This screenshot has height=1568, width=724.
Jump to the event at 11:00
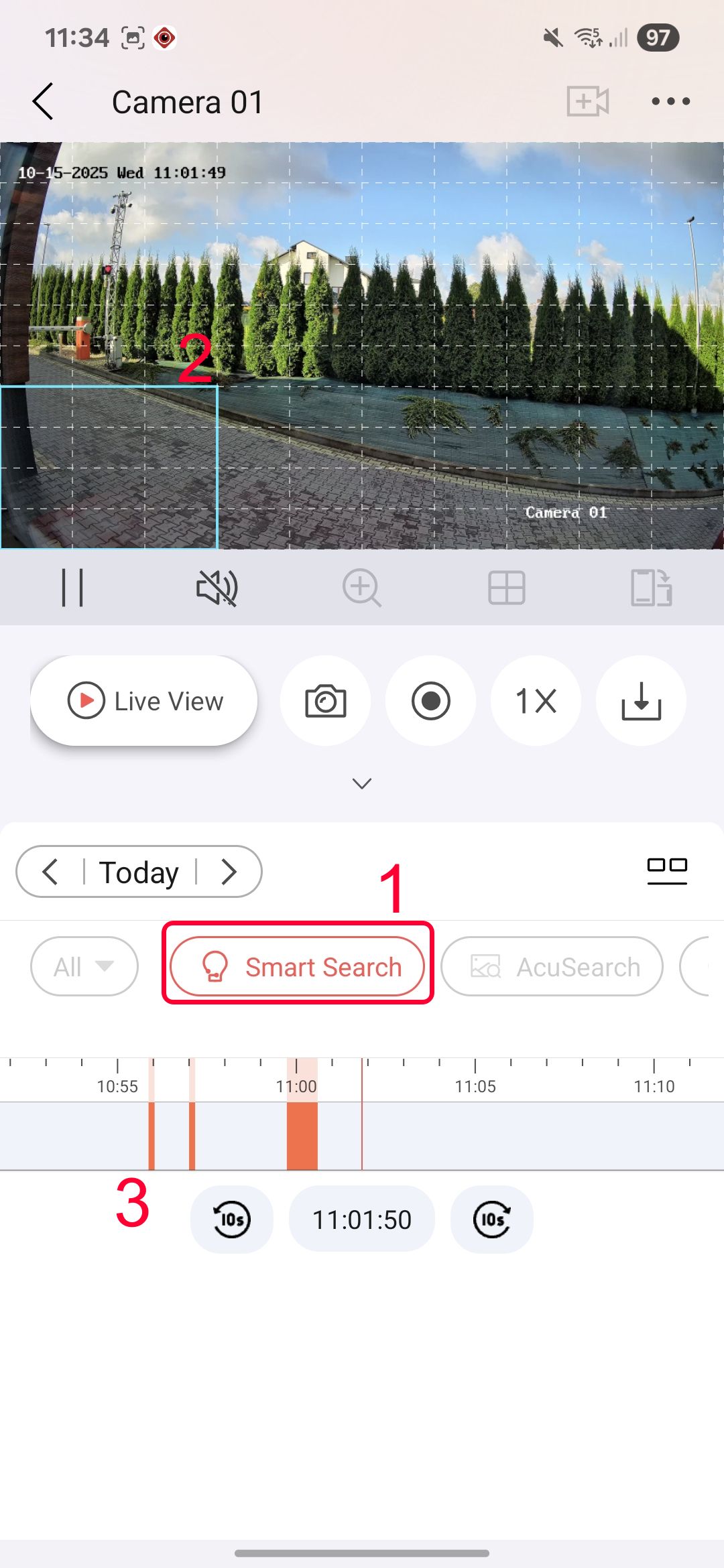[x=302, y=1136]
